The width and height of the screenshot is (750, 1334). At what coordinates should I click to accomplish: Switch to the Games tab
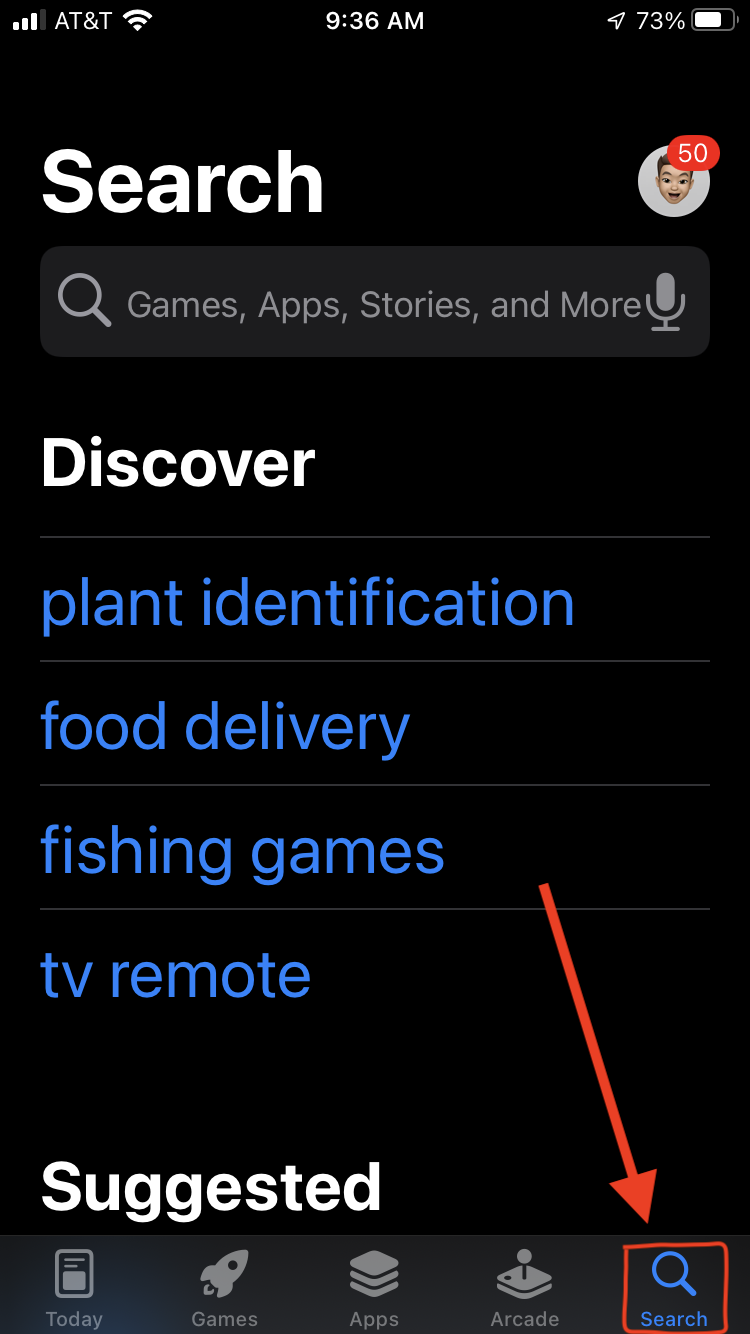[x=224, y=1288]
